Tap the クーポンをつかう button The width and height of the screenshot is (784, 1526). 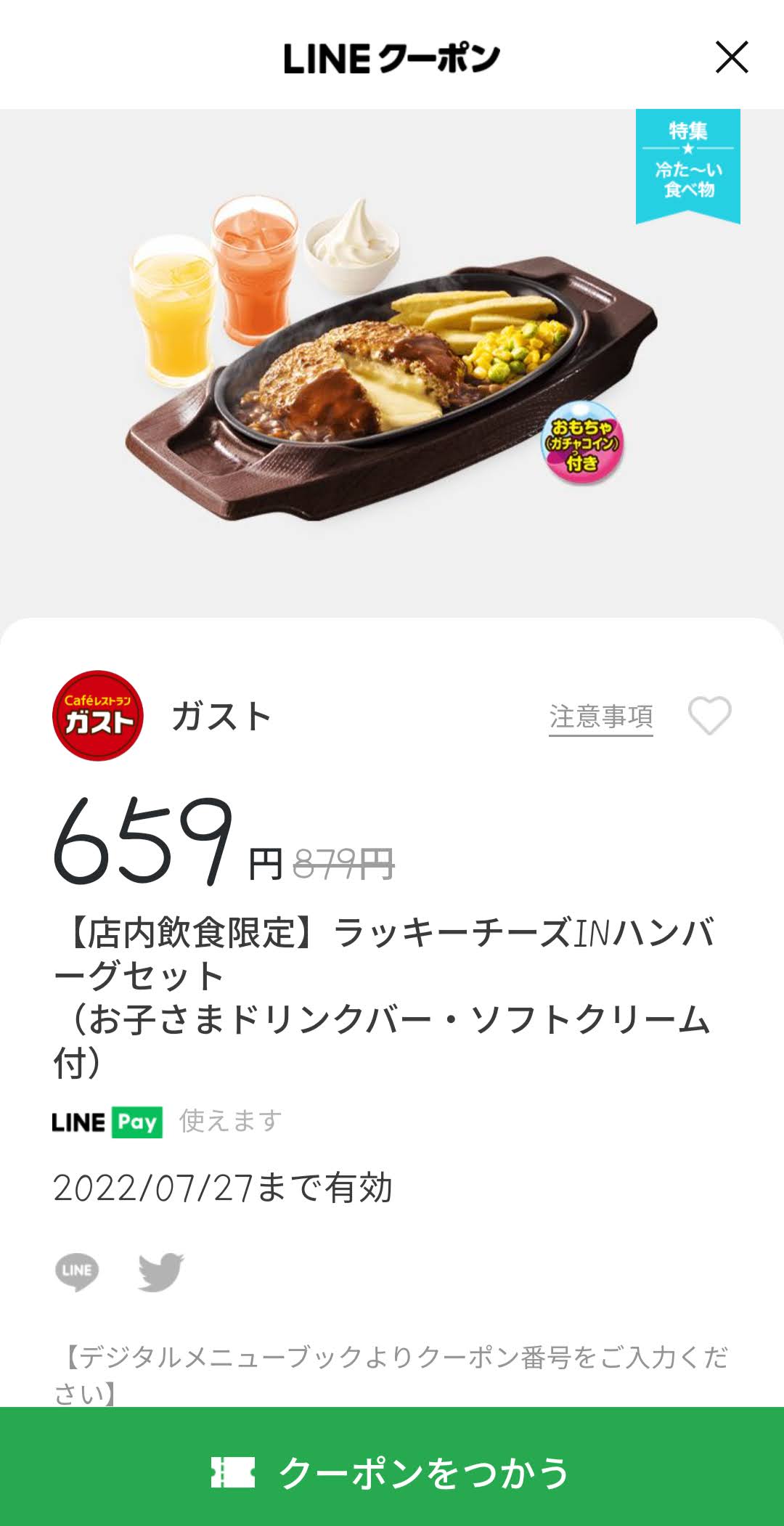(392, 1472)
